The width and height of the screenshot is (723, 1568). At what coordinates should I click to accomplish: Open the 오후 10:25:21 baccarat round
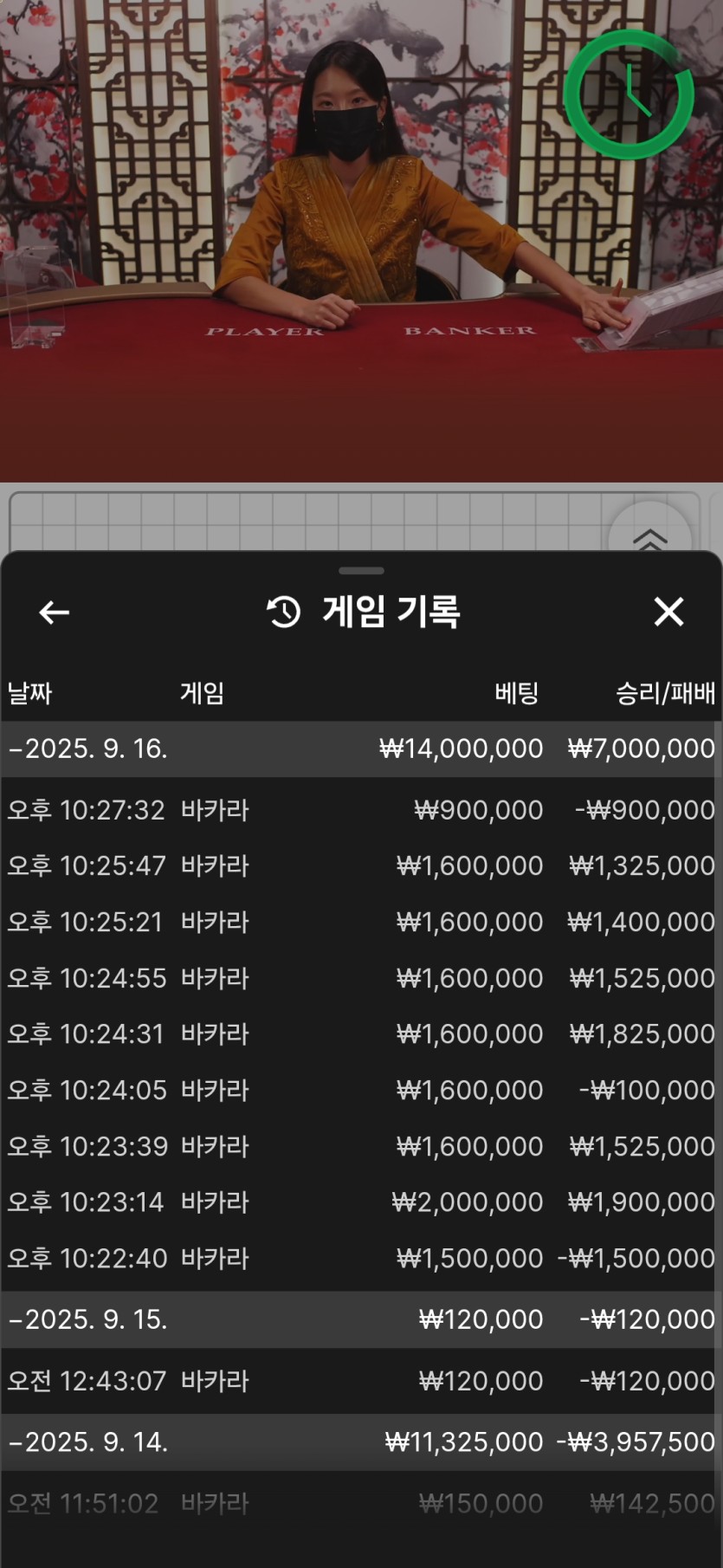[361, 922]
